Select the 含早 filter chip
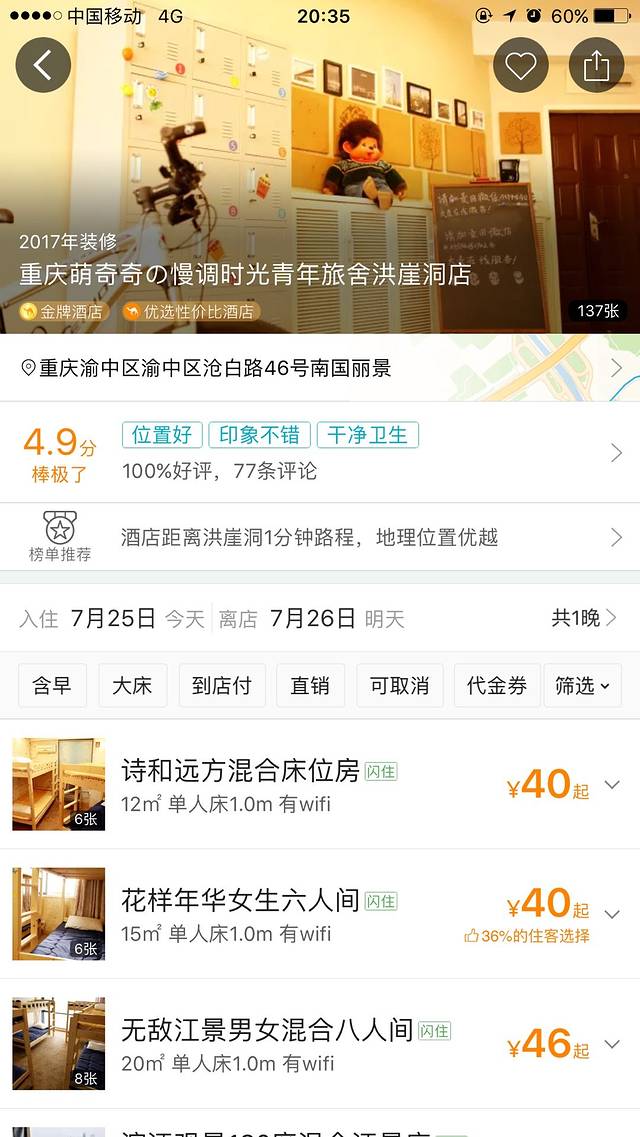Screen dimensions: 640x1137 [52, 686]
